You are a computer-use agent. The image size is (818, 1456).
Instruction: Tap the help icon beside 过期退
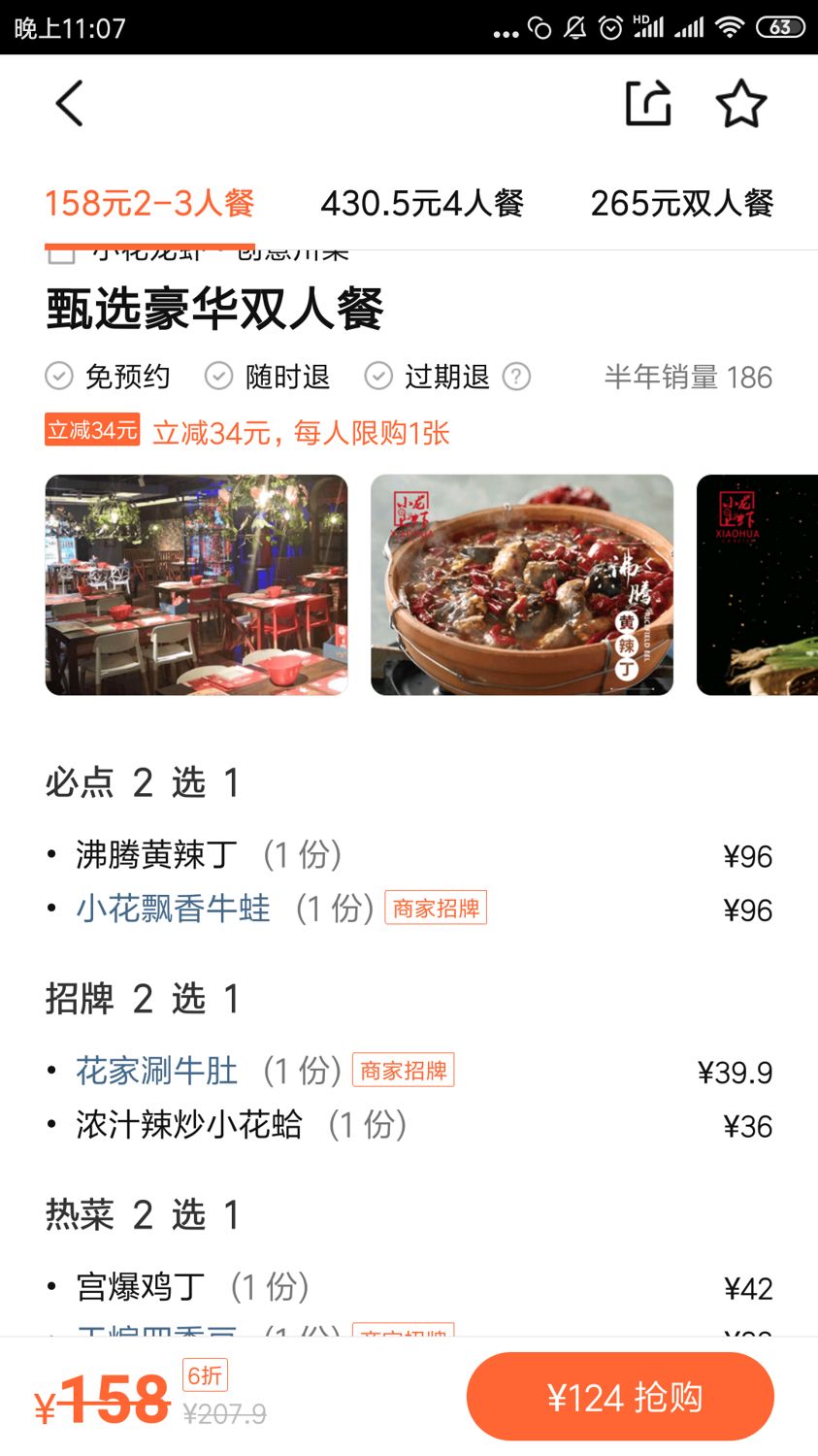coord(518,377)
